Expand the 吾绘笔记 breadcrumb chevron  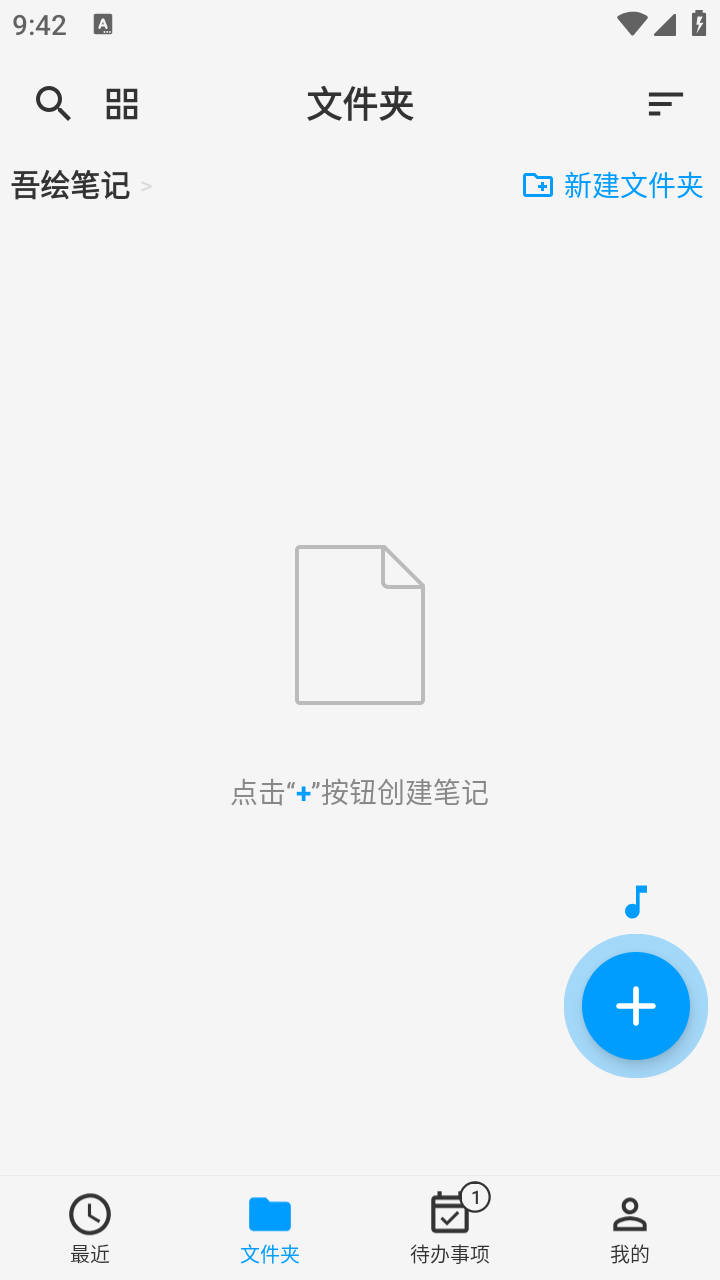pyautogui.click(x=146, y=187)
